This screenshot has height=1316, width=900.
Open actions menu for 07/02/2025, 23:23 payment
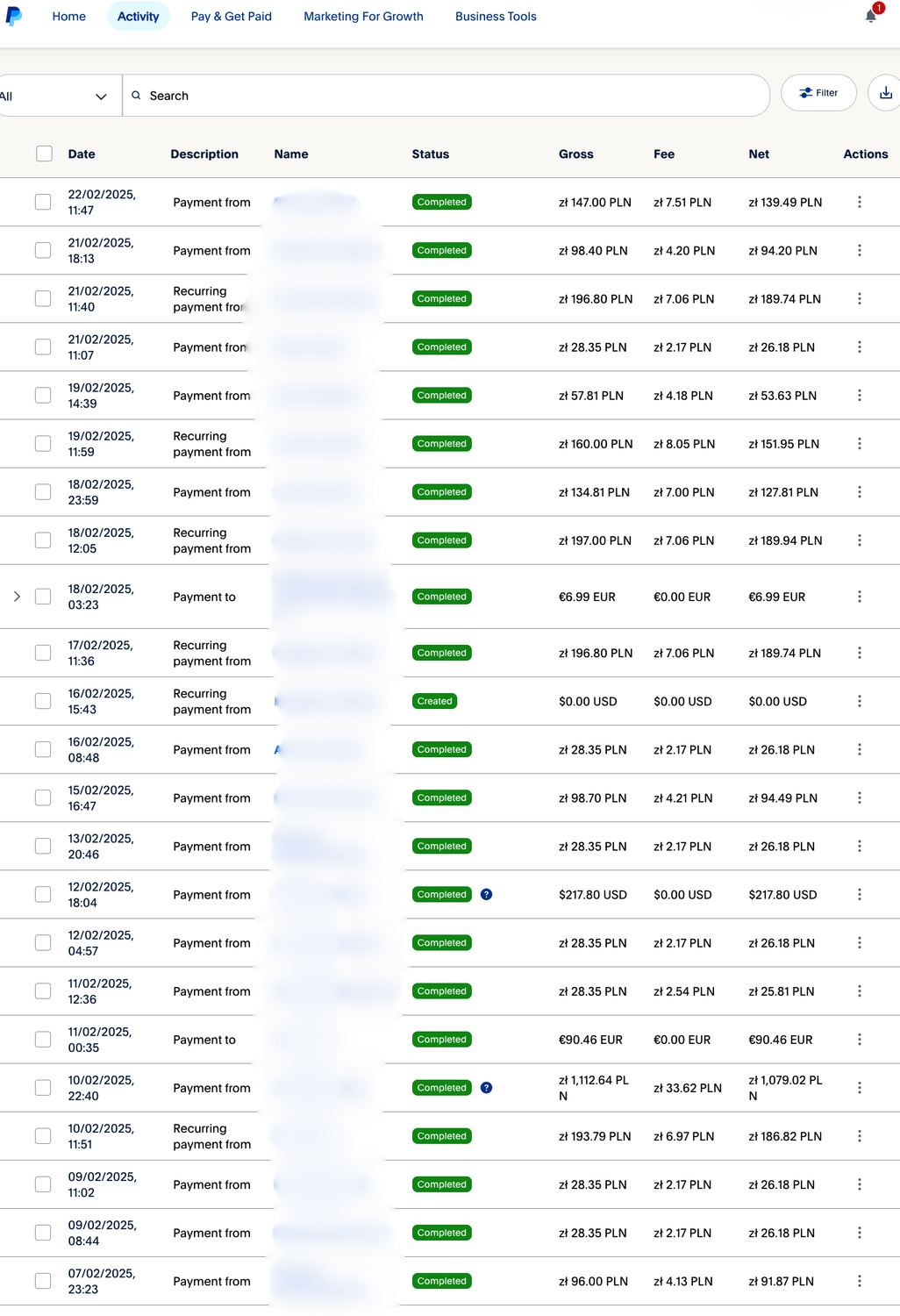(859, 1281)
